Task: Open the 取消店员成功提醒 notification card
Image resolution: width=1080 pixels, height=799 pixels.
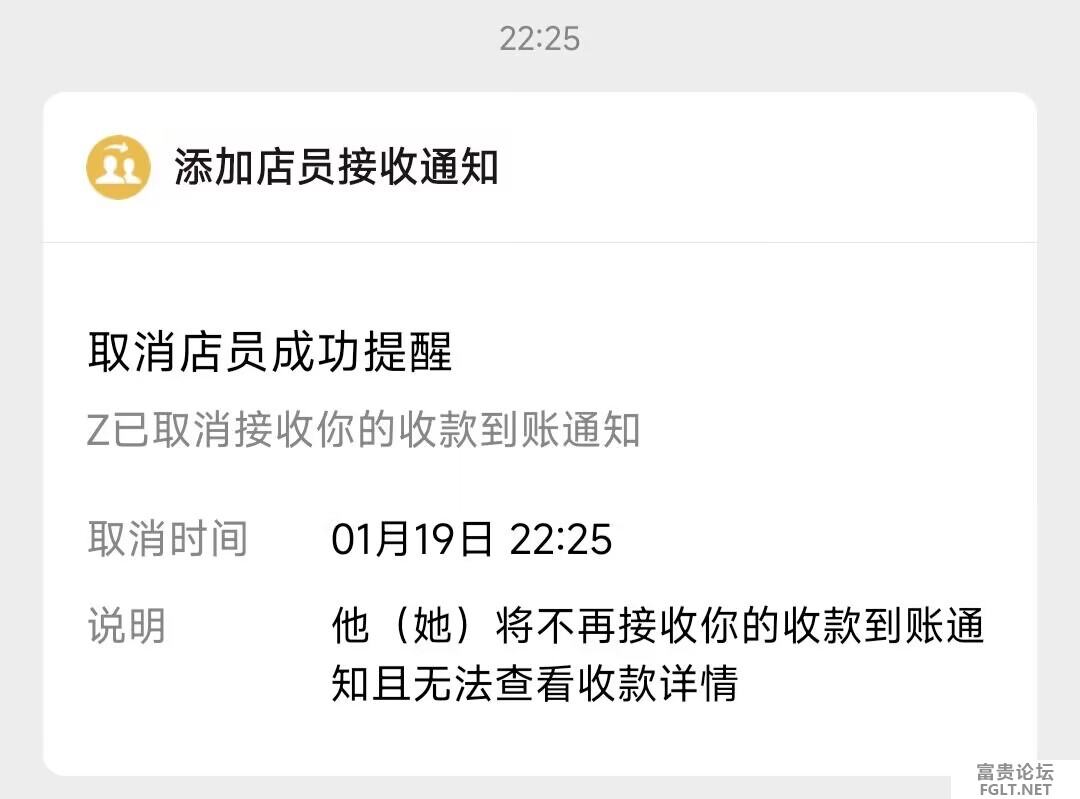Action: pyautogui.click(x=540, y=500)
